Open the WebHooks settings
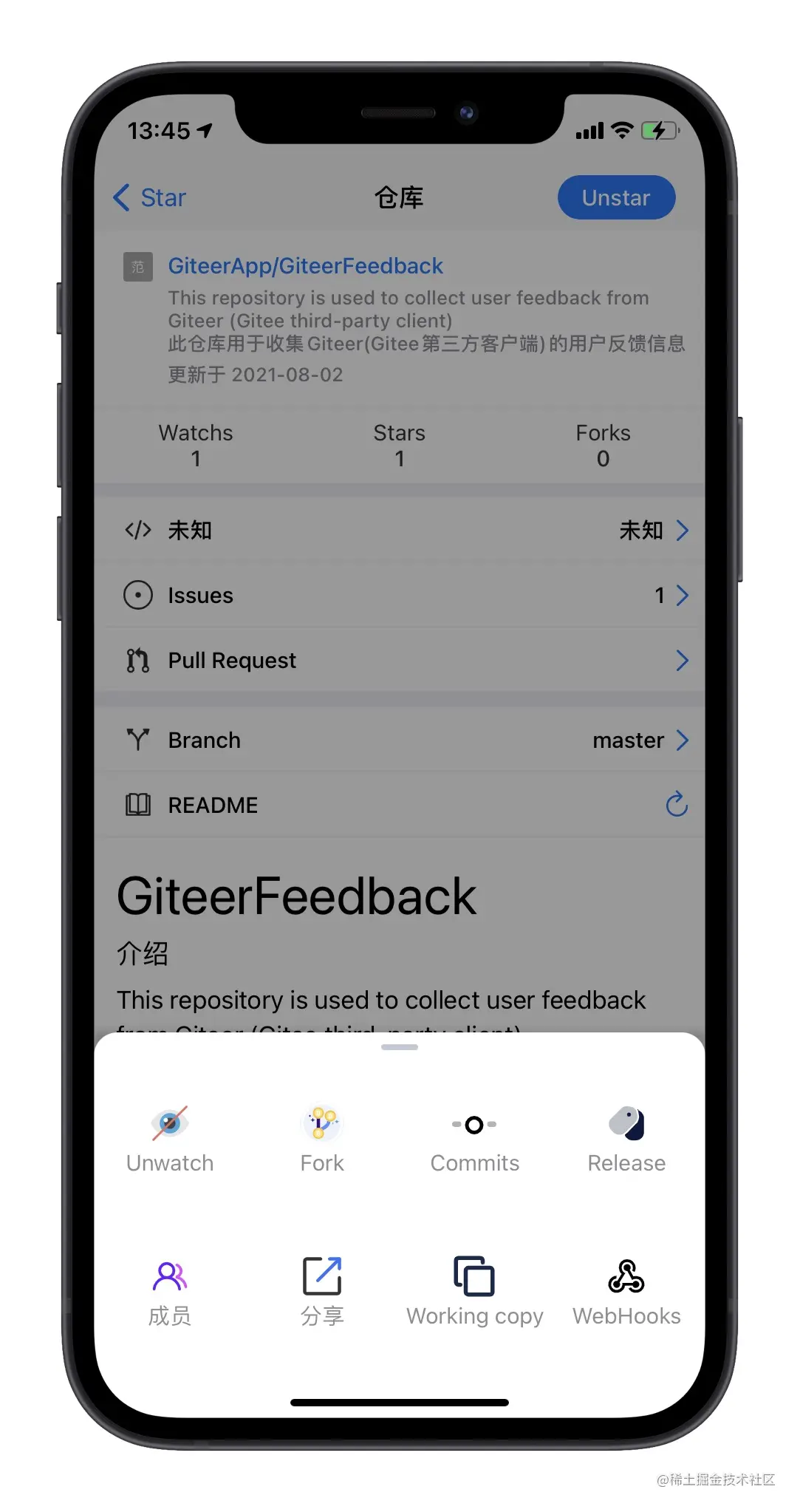Screen dimensions: 800x1512 626,1291
